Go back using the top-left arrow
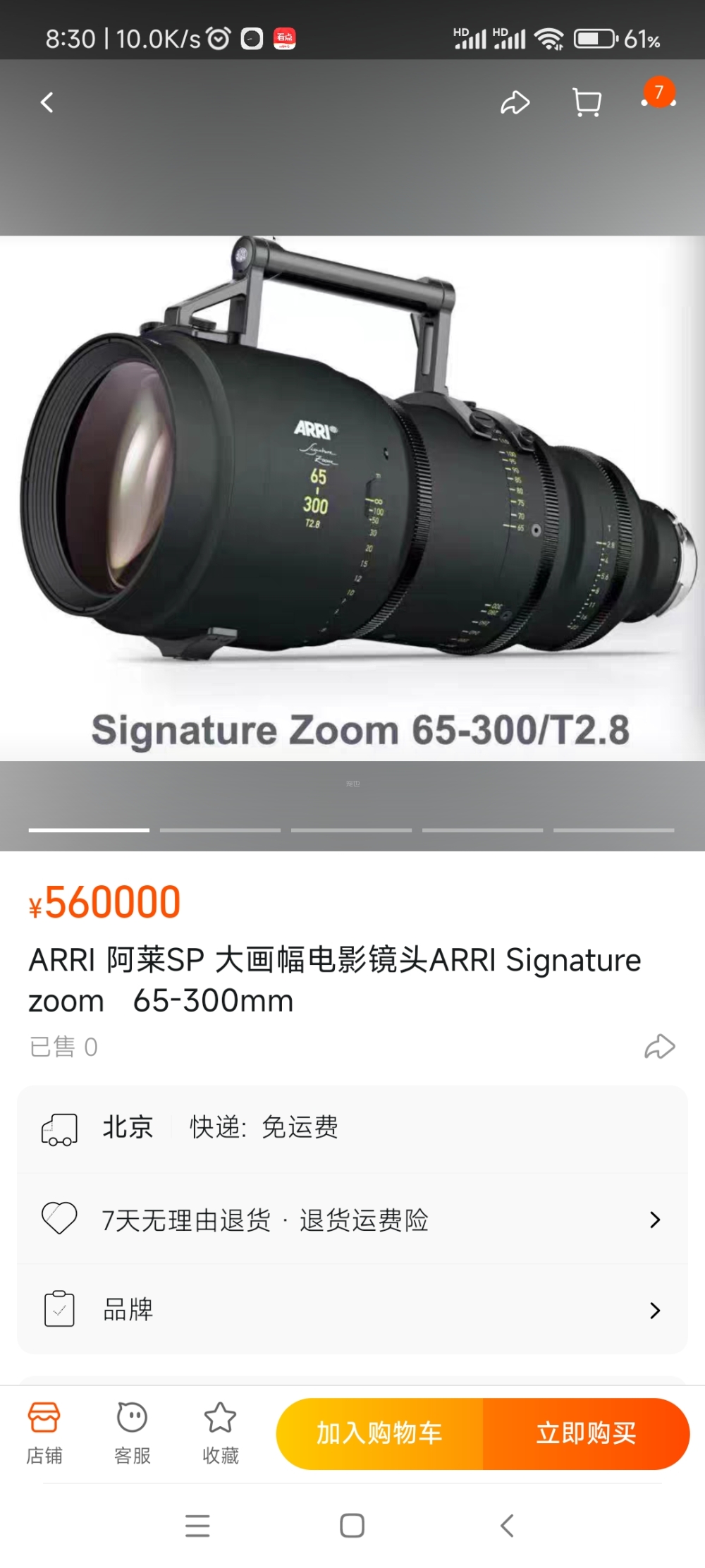 coord(47,103)
